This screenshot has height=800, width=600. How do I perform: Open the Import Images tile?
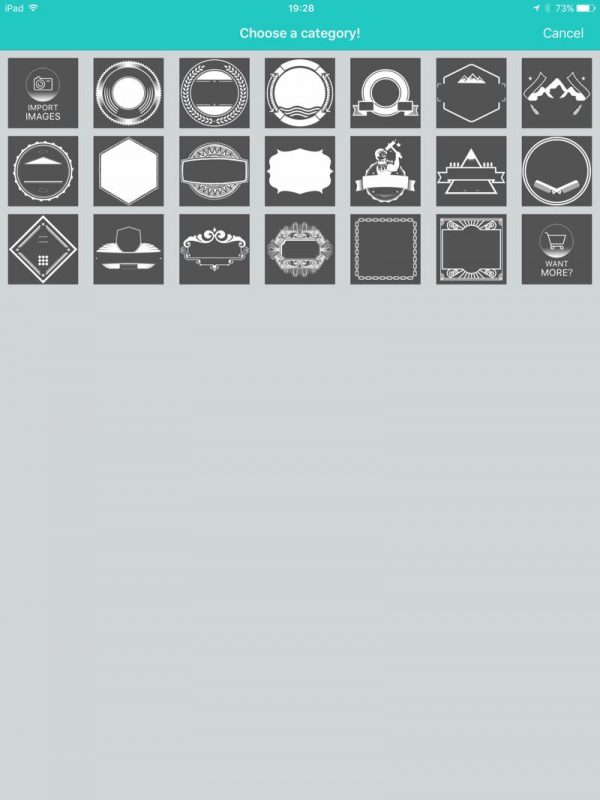click(43, 93)
